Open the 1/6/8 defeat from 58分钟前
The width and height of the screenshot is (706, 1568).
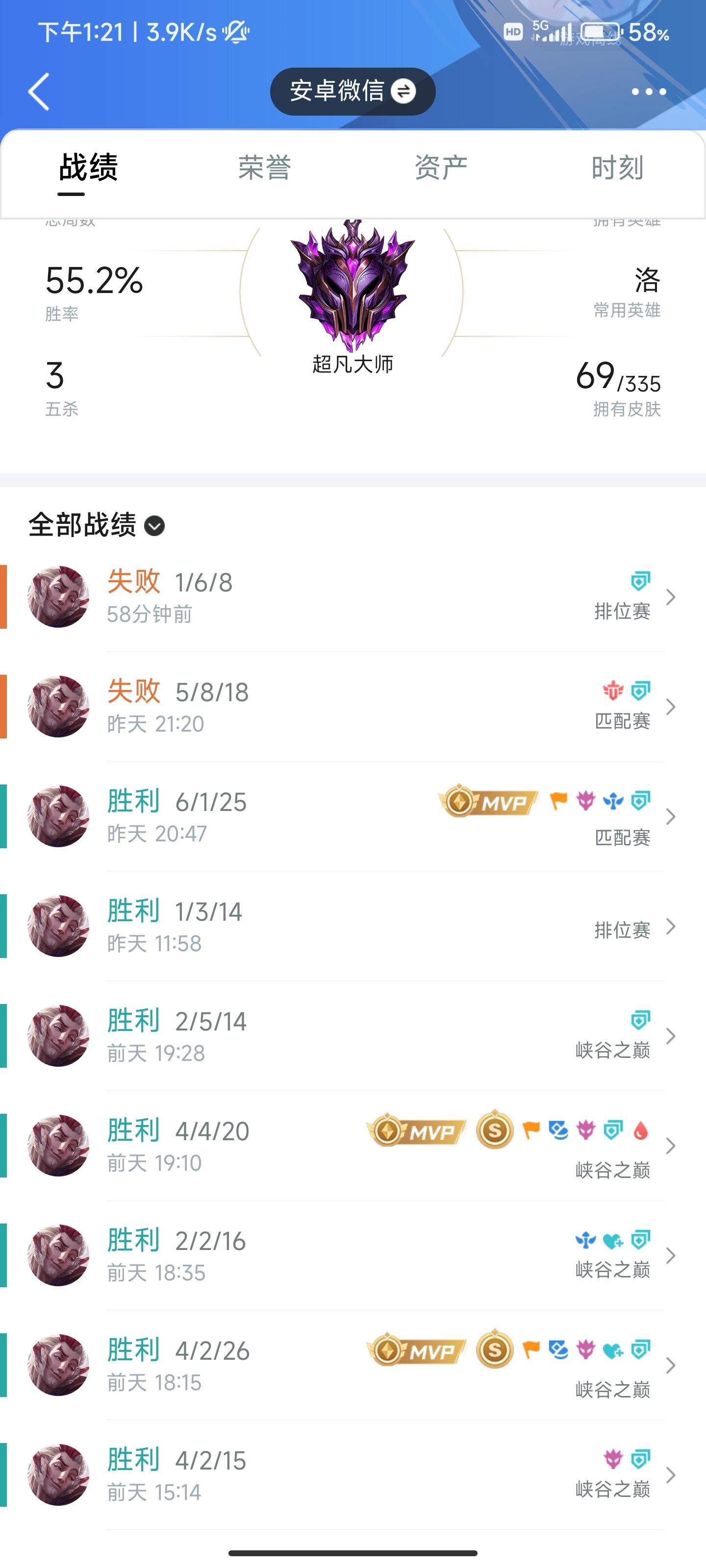tap(353, 597)
